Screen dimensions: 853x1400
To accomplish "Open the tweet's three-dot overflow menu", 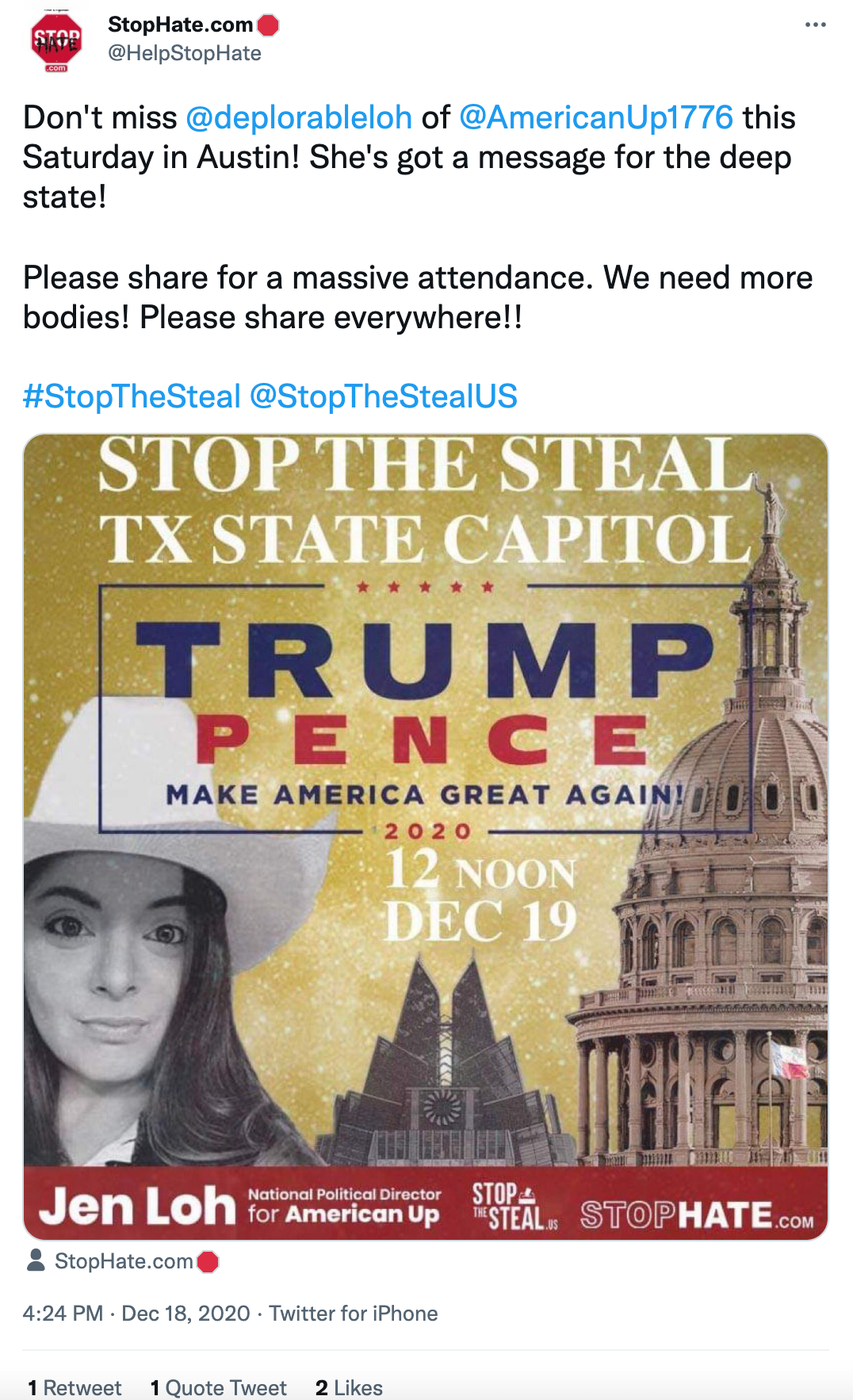I will (815, 25).
